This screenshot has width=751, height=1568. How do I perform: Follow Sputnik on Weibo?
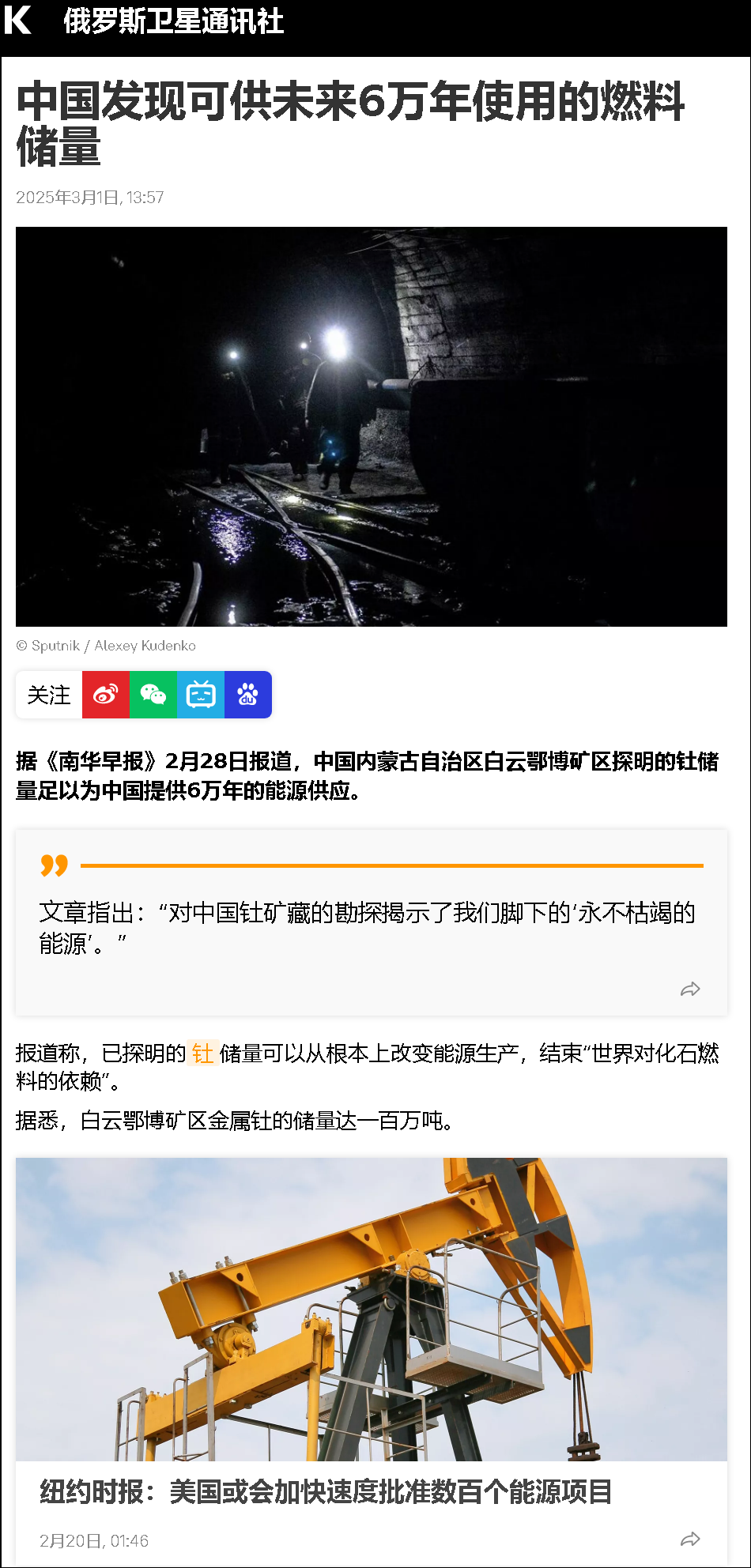[x=105, y=695]
